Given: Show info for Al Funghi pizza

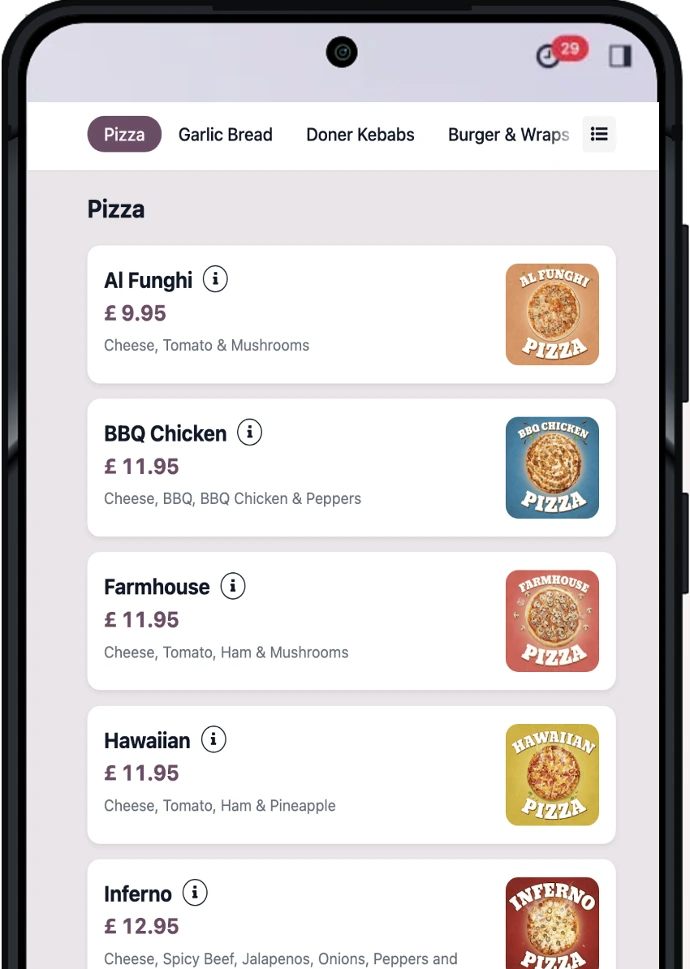Looking at the screenshot, I should pos(215,279).
